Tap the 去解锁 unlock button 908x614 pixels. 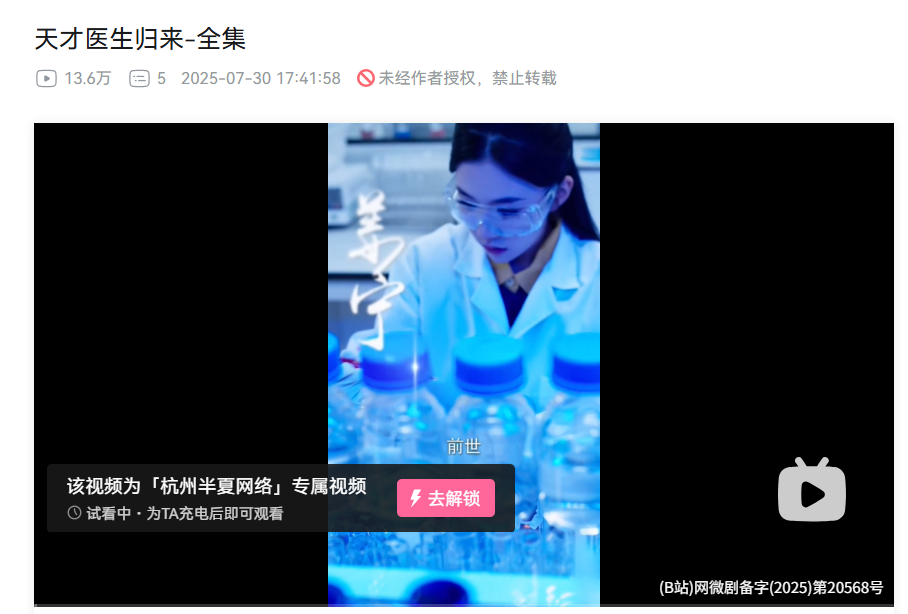pos(446,498)
